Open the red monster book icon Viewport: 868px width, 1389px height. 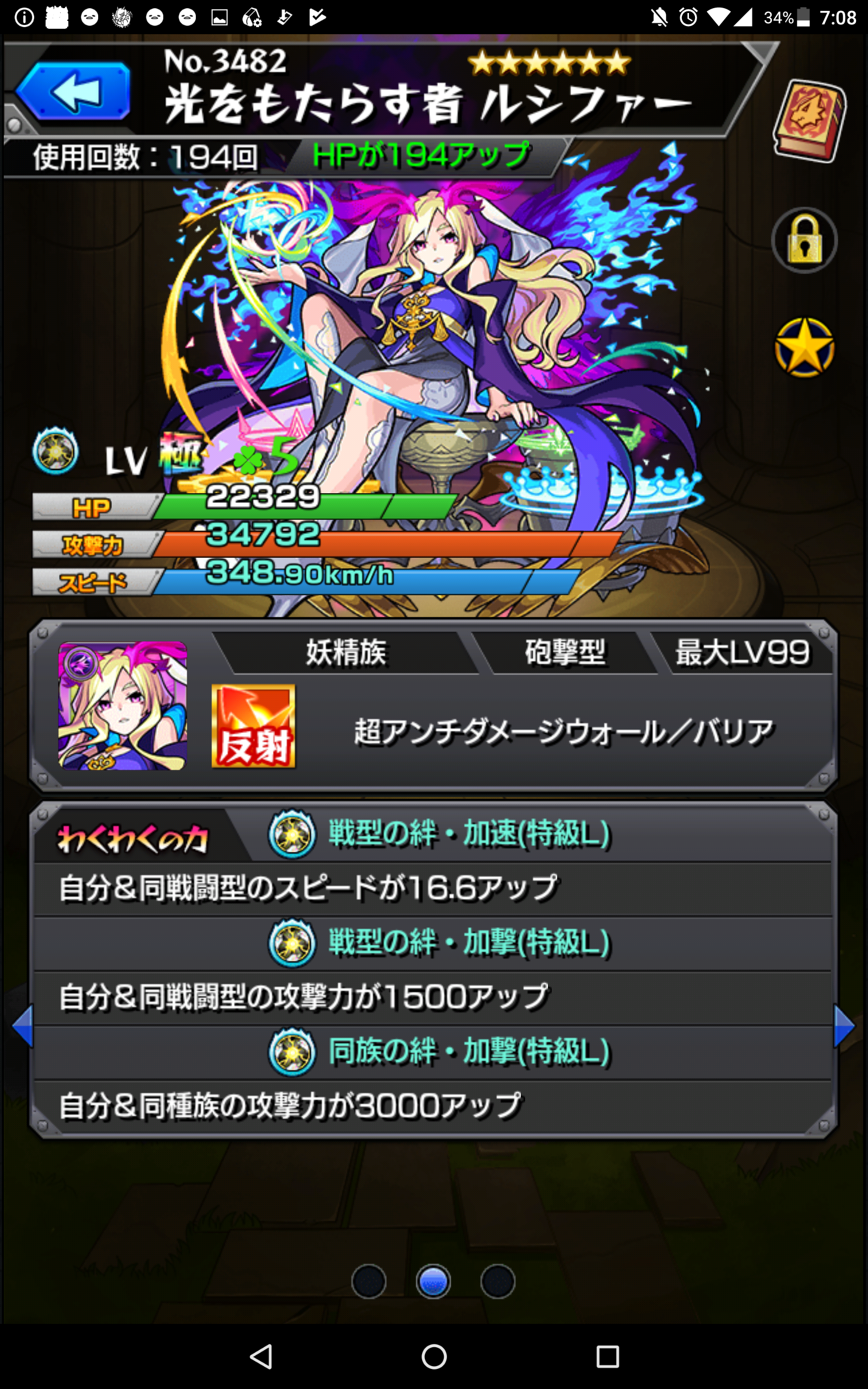[x=809, y=120]
